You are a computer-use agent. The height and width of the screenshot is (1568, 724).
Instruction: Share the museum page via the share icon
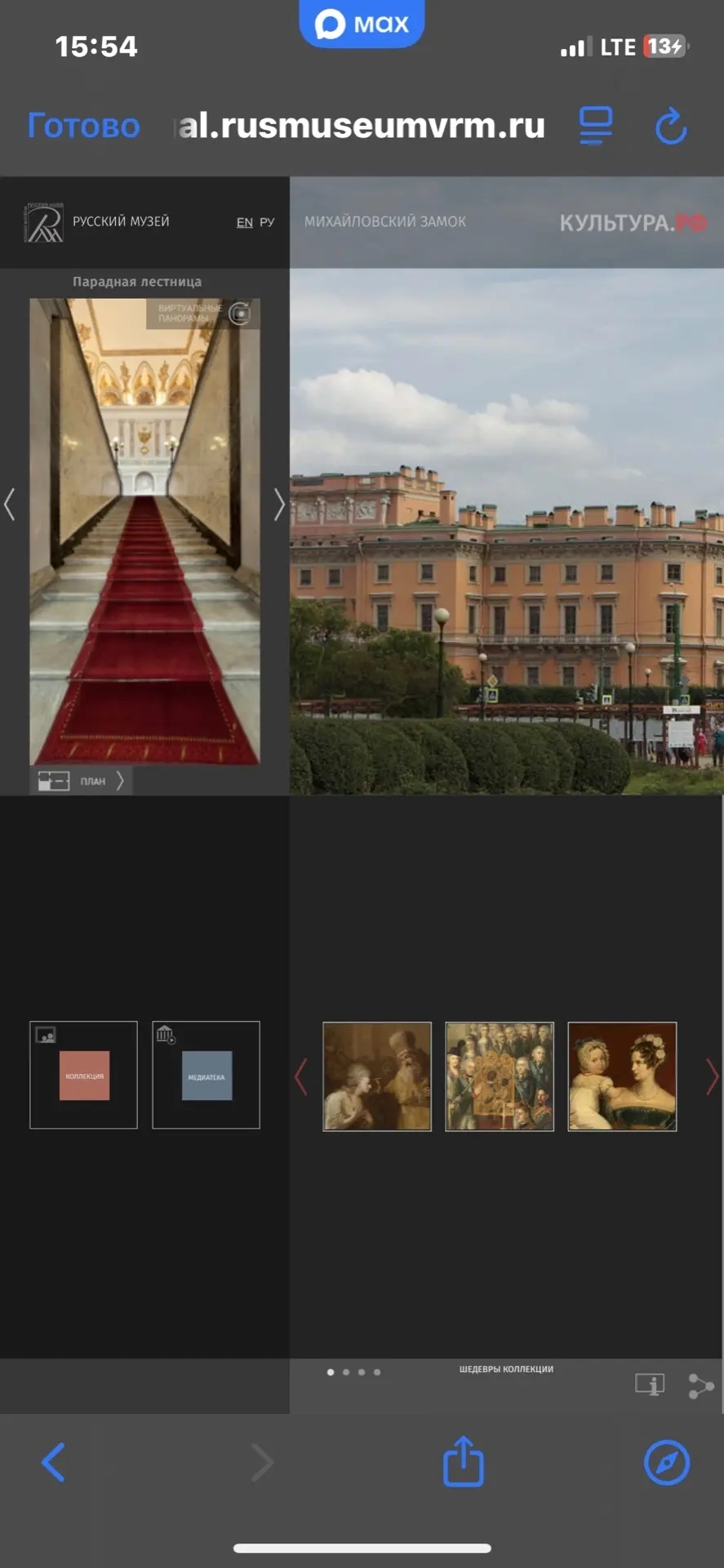click(700, 1385)
